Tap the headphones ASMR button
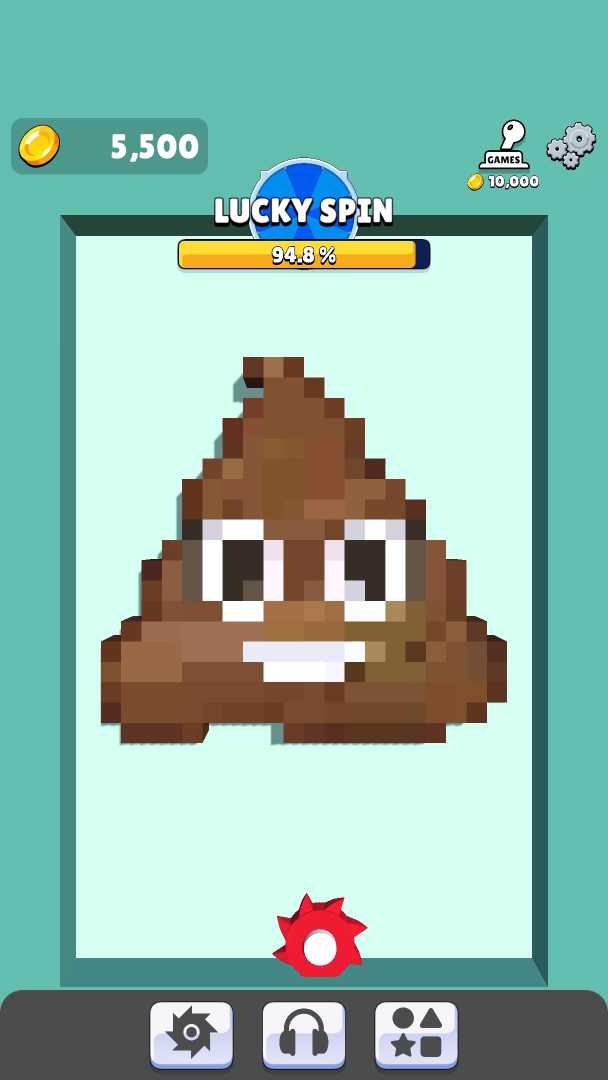Viewport: 608px width, 1080px height. tap(304, 1034)
